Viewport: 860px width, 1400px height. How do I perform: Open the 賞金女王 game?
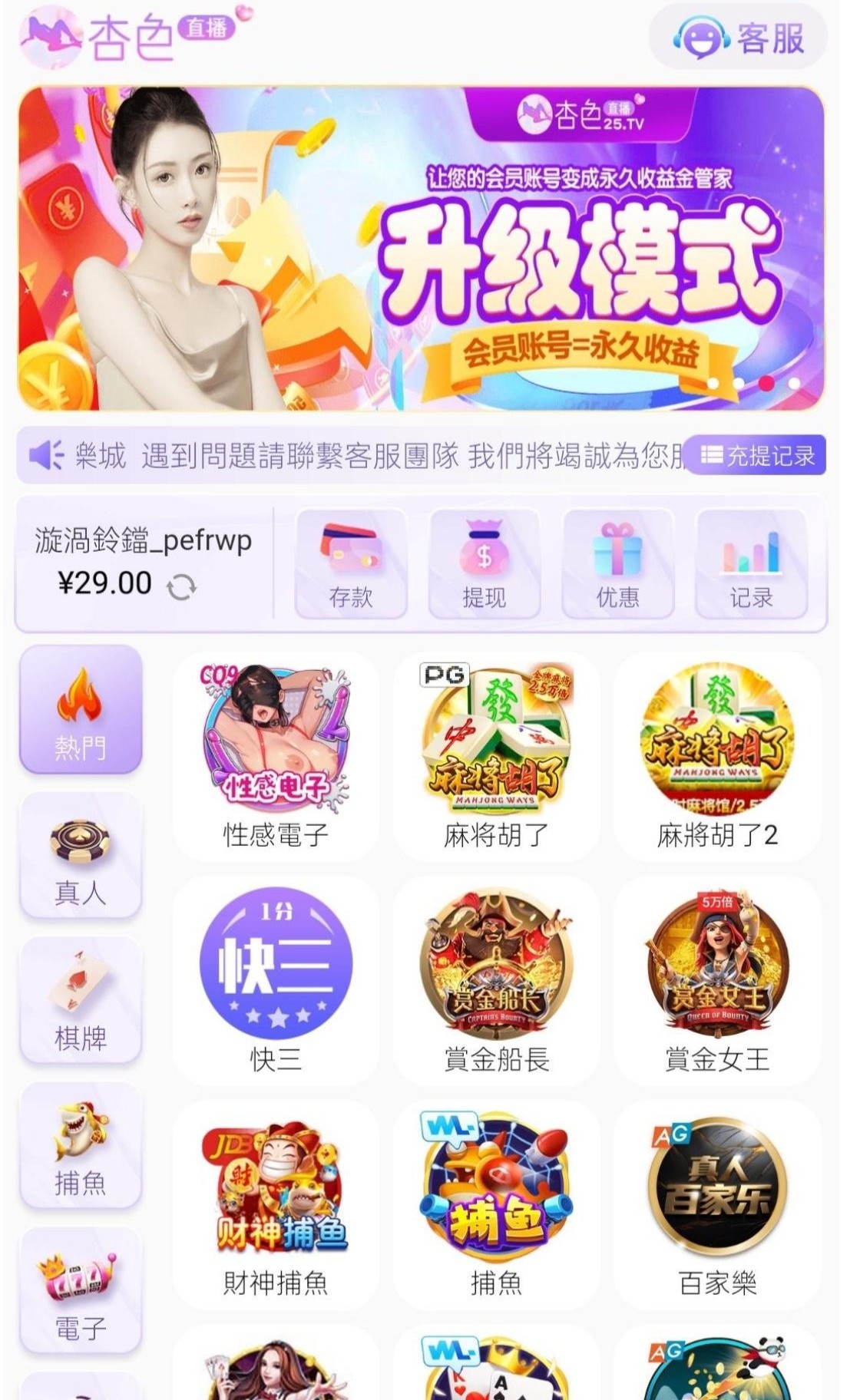tap(717, 980)
